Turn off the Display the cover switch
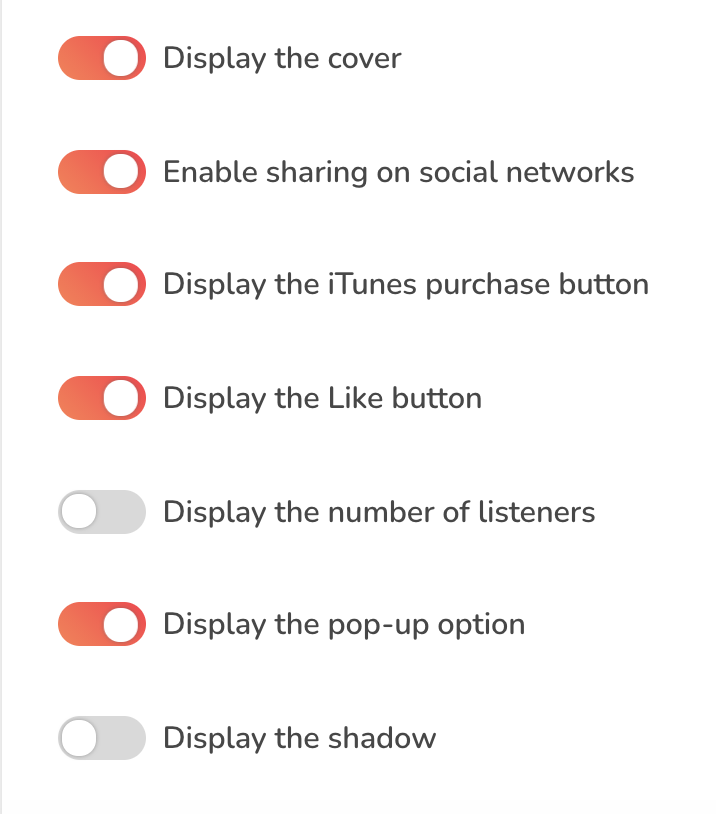This screenshot has height=814, width=716. (x=102, y=58)
